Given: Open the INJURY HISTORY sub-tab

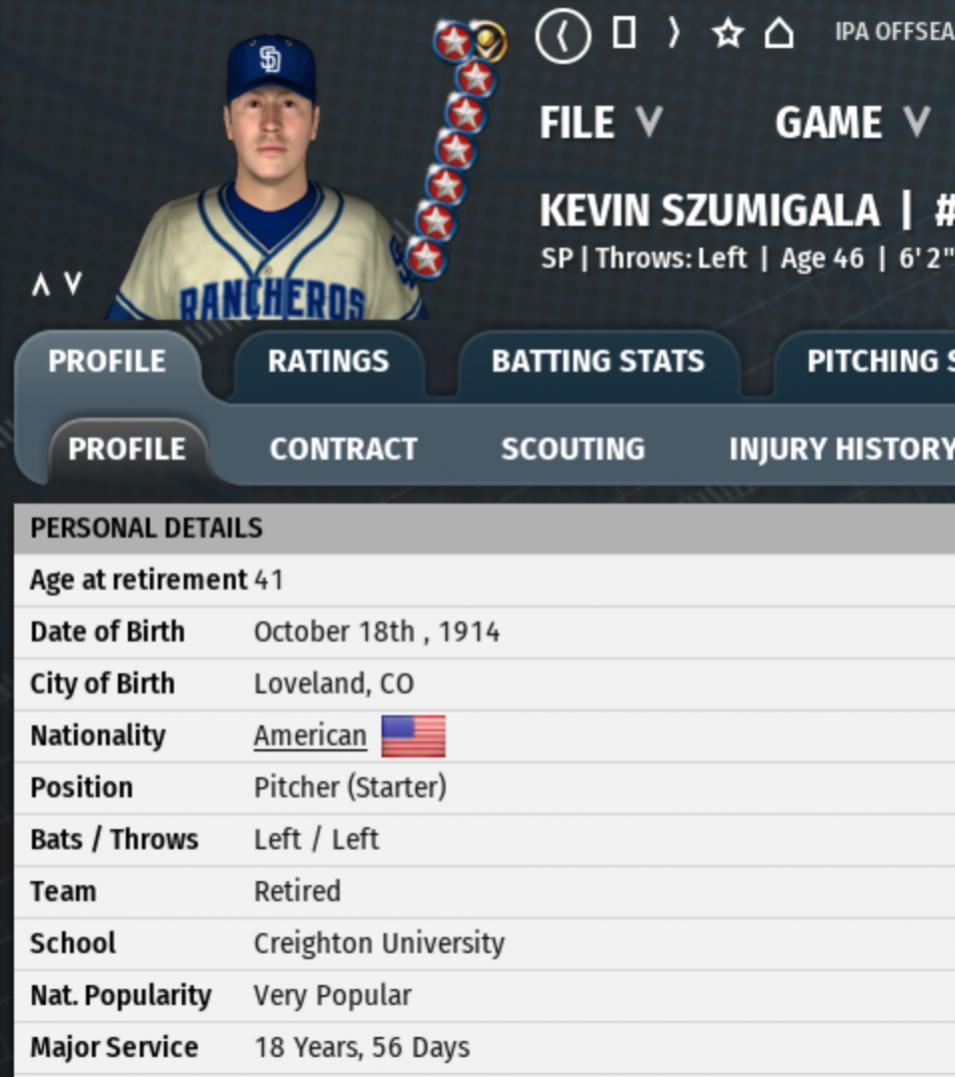Looking at the screenshot, I should point(840,449).
